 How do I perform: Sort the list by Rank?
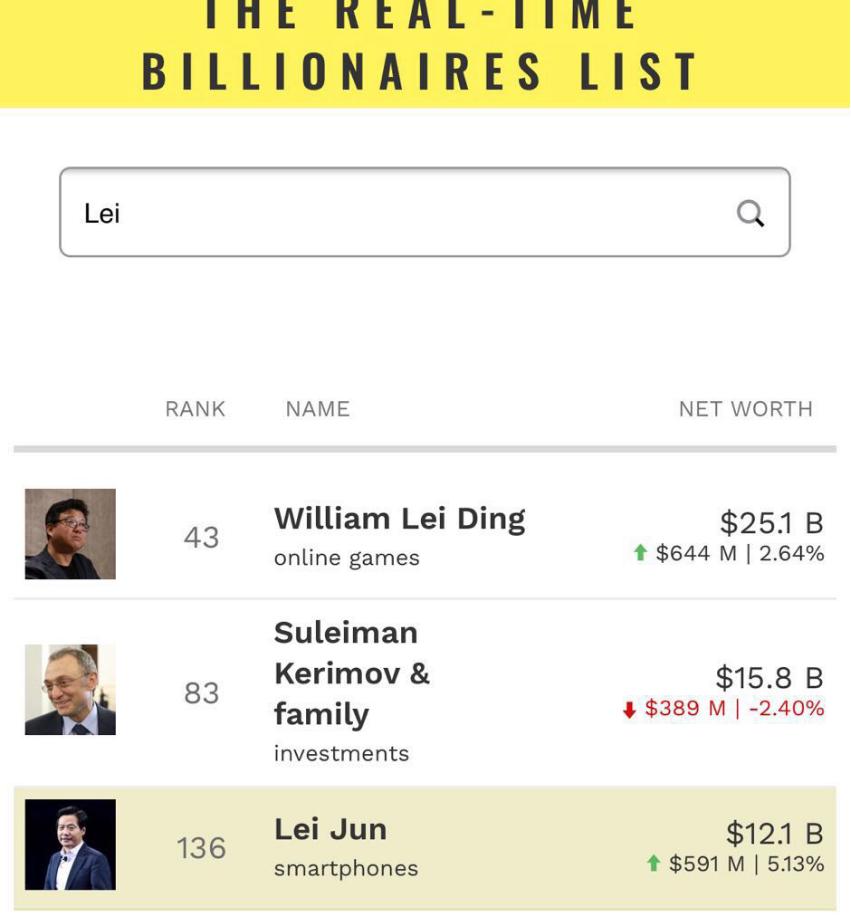click(195, 409)
